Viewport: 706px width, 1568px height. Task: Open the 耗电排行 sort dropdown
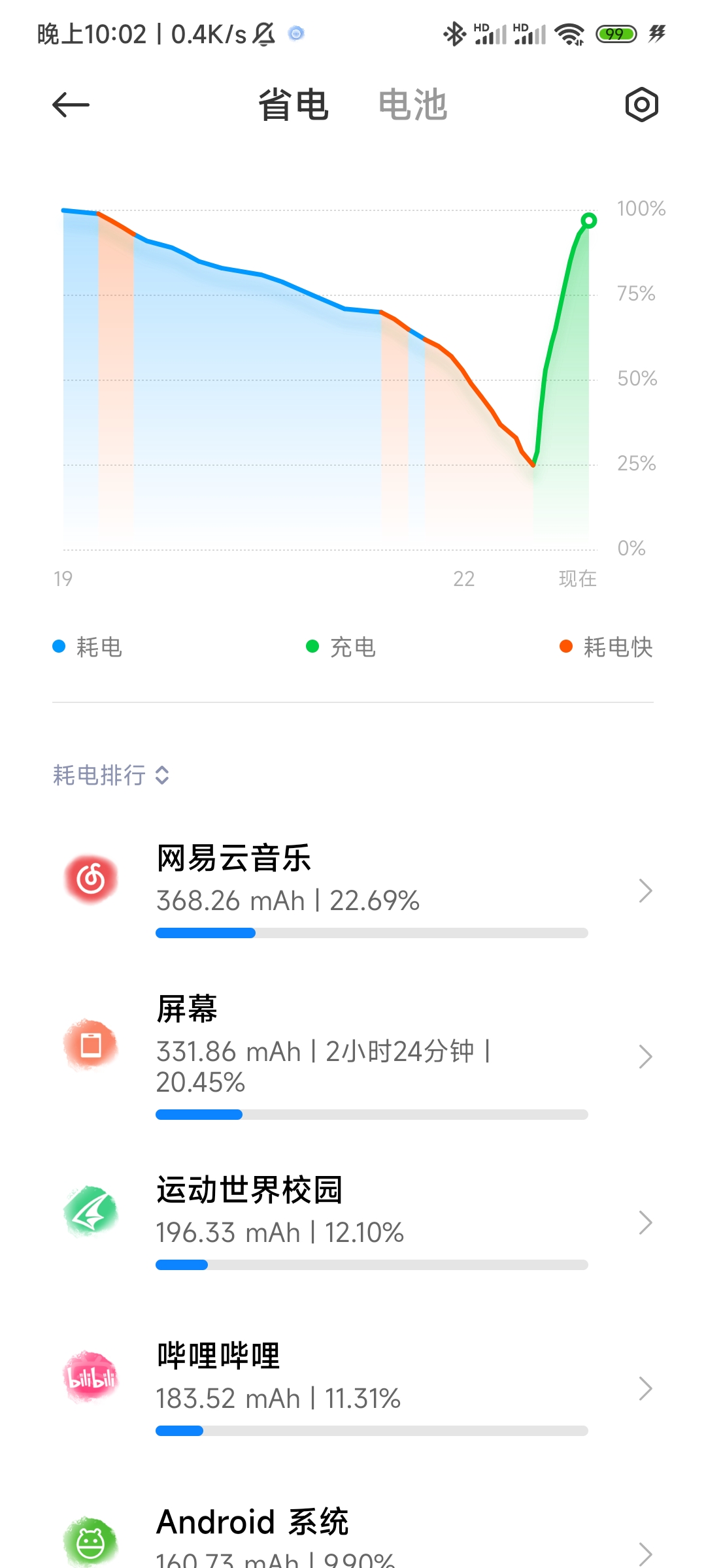pyautogui.click(x=111, y=776)
